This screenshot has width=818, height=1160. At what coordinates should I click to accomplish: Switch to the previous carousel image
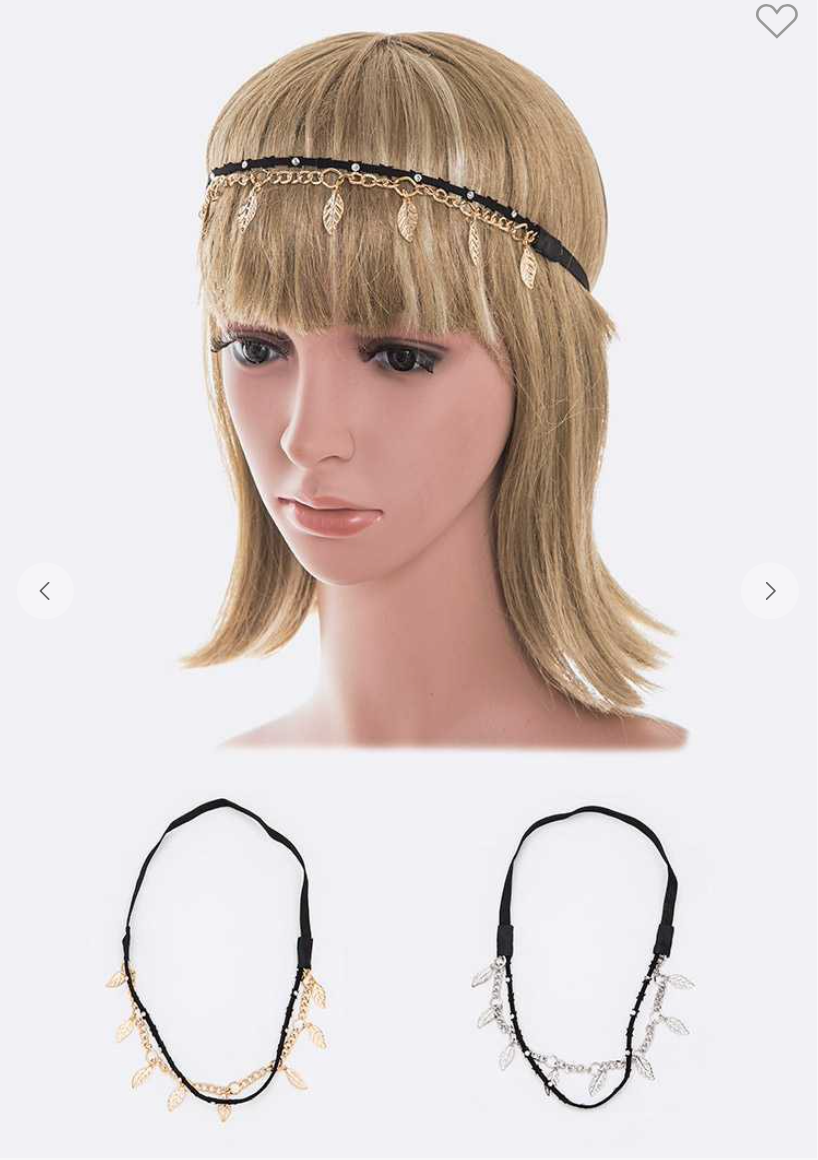45,590
